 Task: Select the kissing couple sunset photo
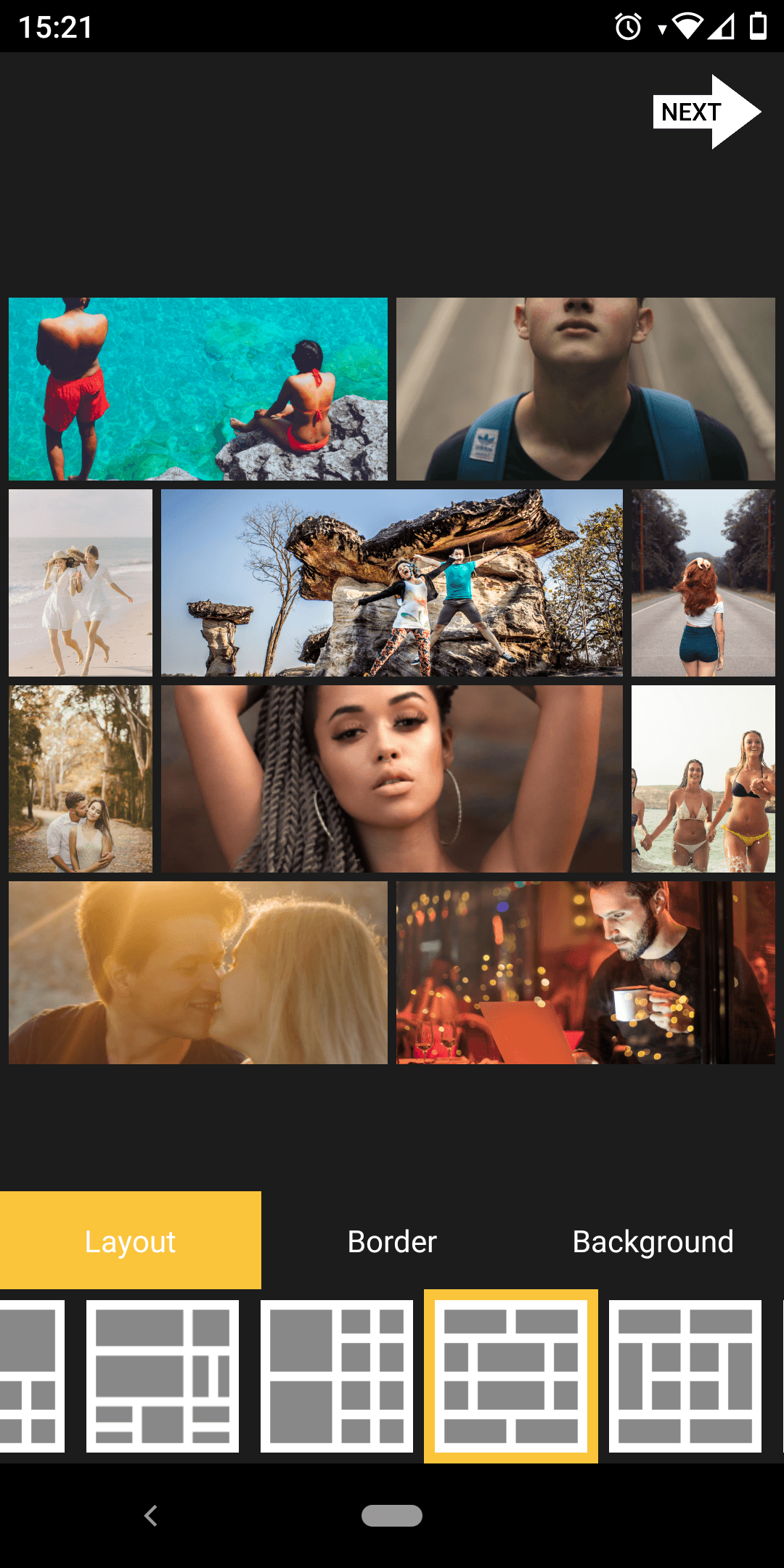click(197, 973)
